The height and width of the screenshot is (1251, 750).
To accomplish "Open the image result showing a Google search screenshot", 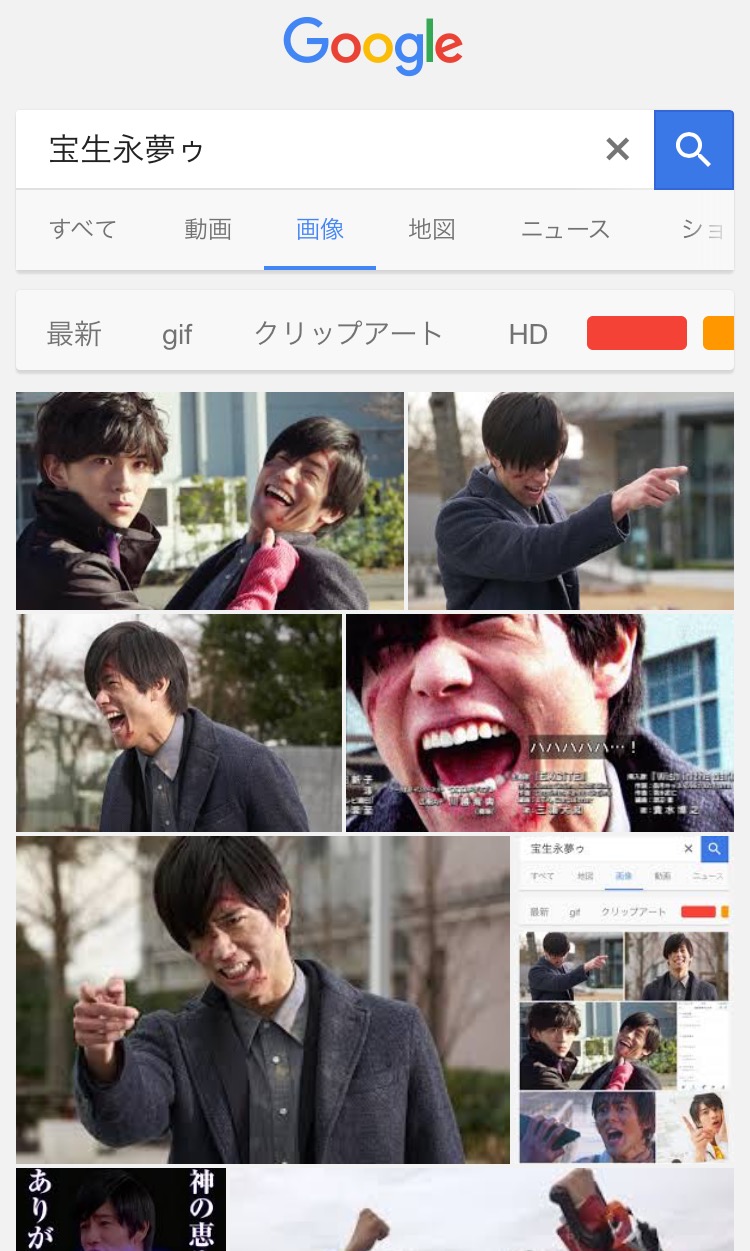I will pos(624,1000).
